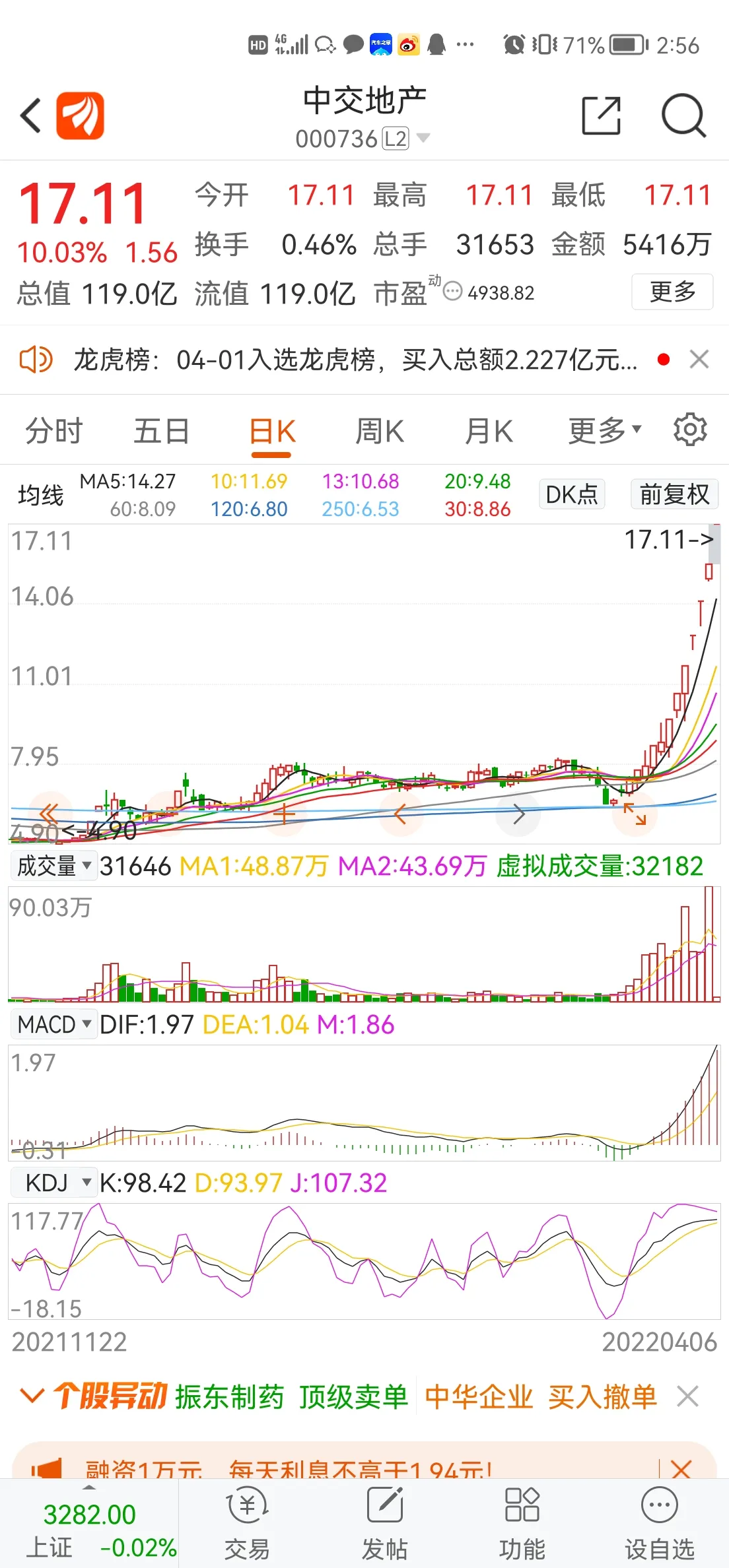Toggle the DK点 indicator
729x1568 pixels.
click(571, 494)
